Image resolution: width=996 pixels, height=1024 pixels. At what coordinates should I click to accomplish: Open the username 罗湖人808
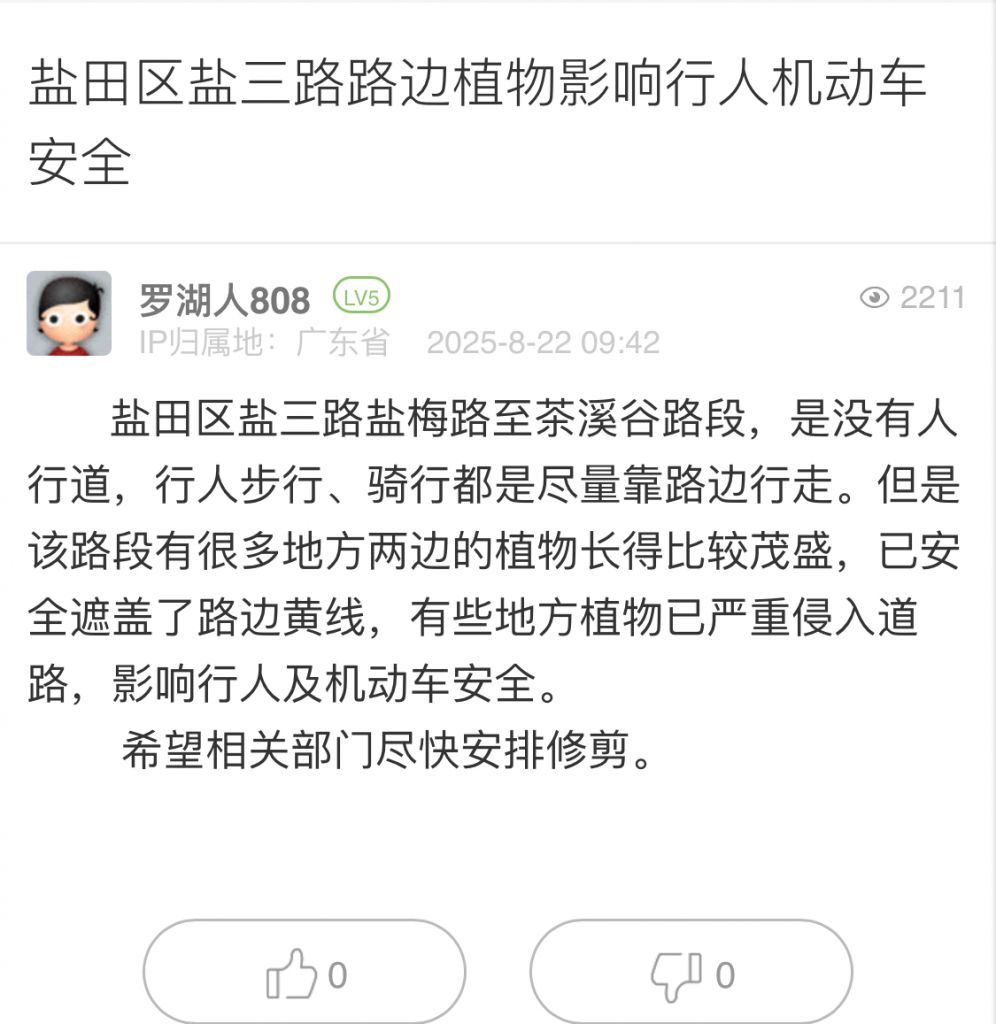[224, 298]
